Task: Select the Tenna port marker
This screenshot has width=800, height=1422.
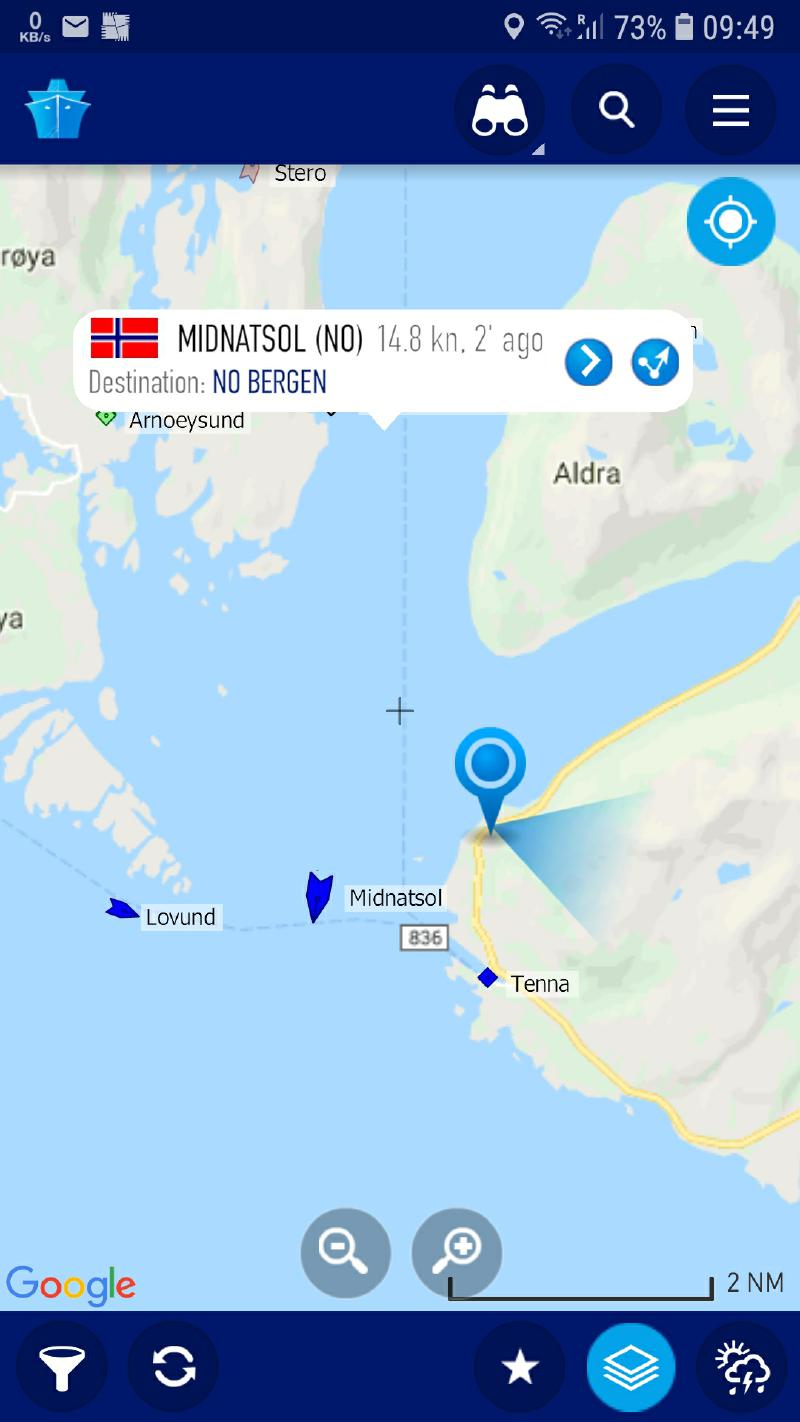Action: (x=488, y=977)
